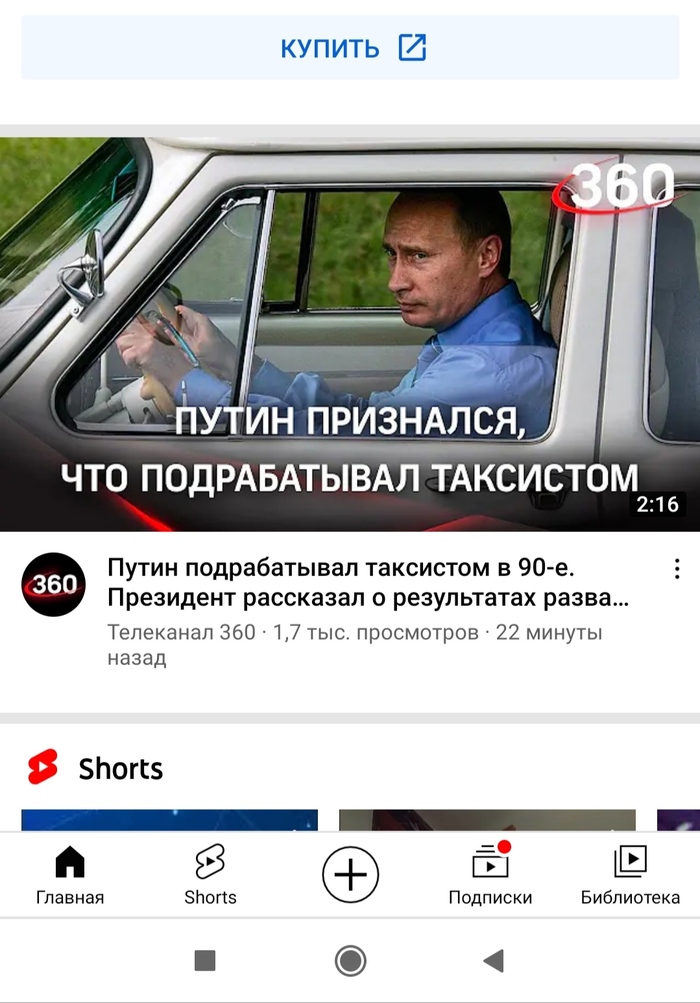
Task: Open the first Shorts video tile
Action: 169,820
